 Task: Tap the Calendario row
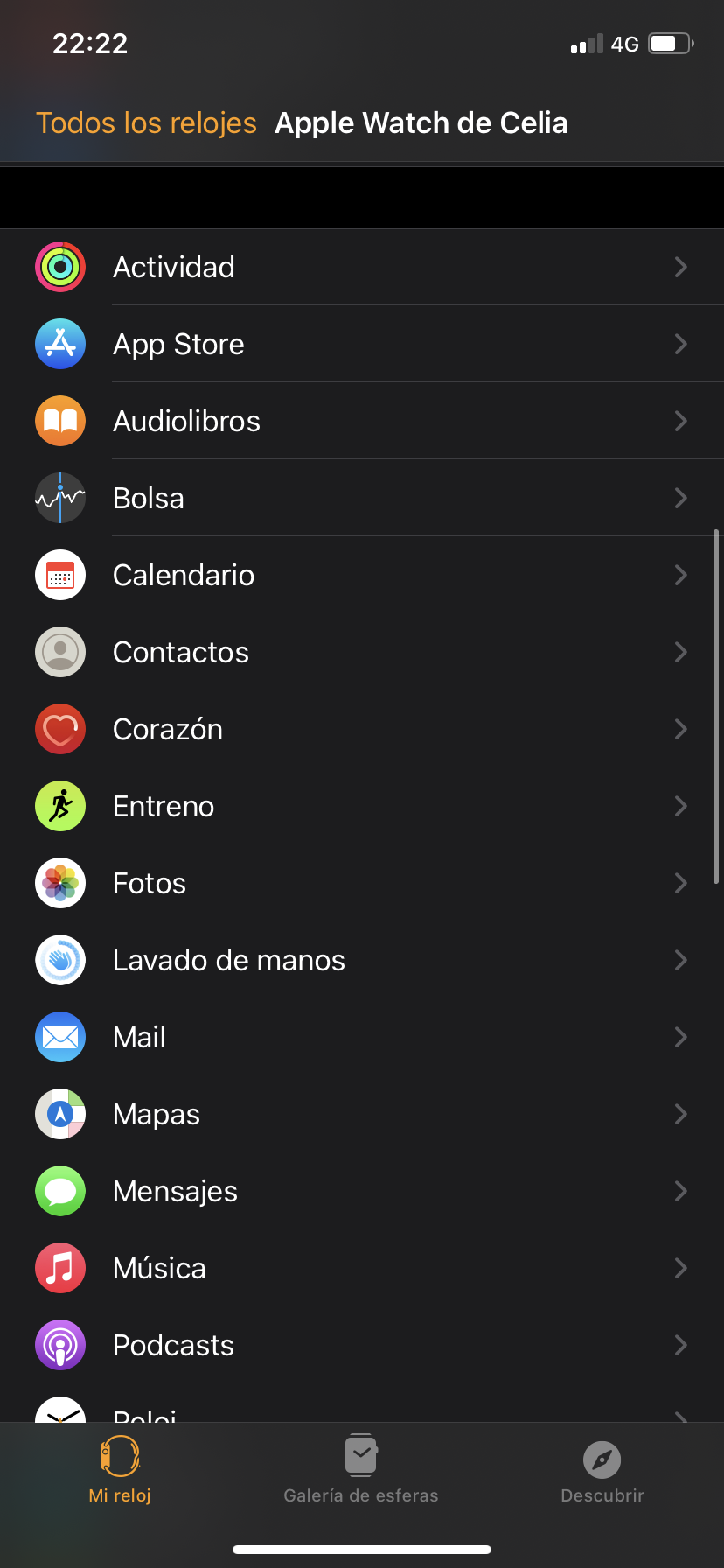pyautogui.click(x=362, y=575)
